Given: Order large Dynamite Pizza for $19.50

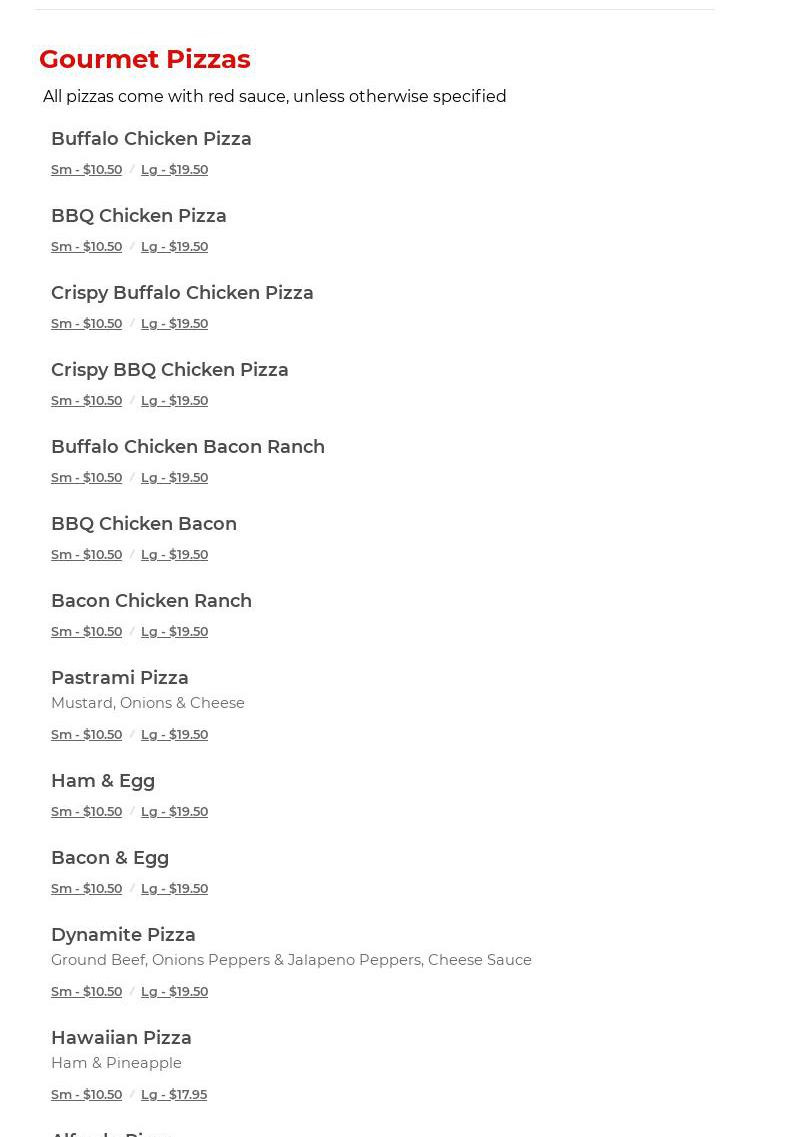Looking at the screenshot, I should pos(174,992).
